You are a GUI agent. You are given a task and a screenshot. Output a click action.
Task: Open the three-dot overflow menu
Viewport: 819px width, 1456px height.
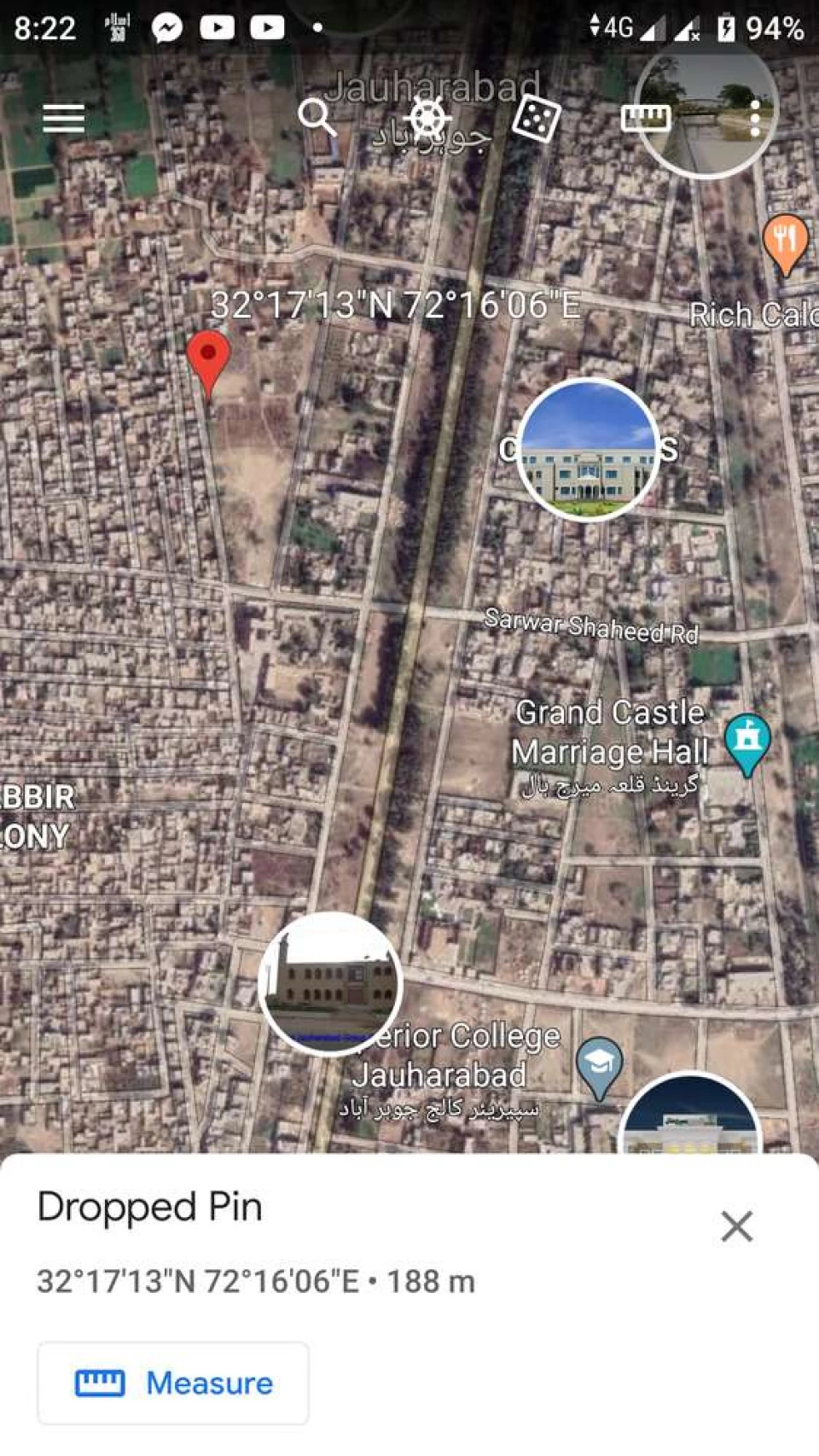tap(755, 118)
